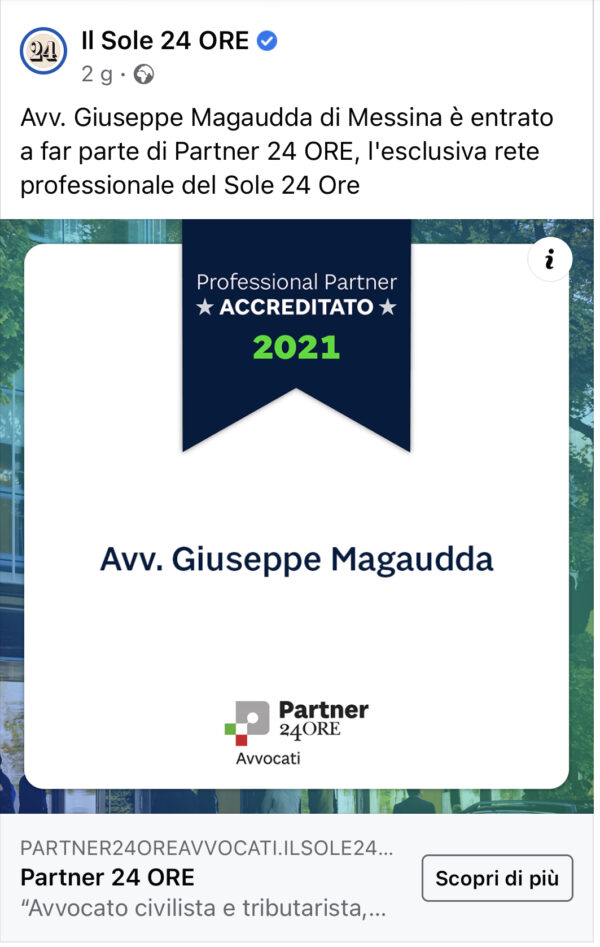Tap the info icon on the ad image
Image resolution: width=600 pixels, height=947 pixels.
click(x=549, y=260)
